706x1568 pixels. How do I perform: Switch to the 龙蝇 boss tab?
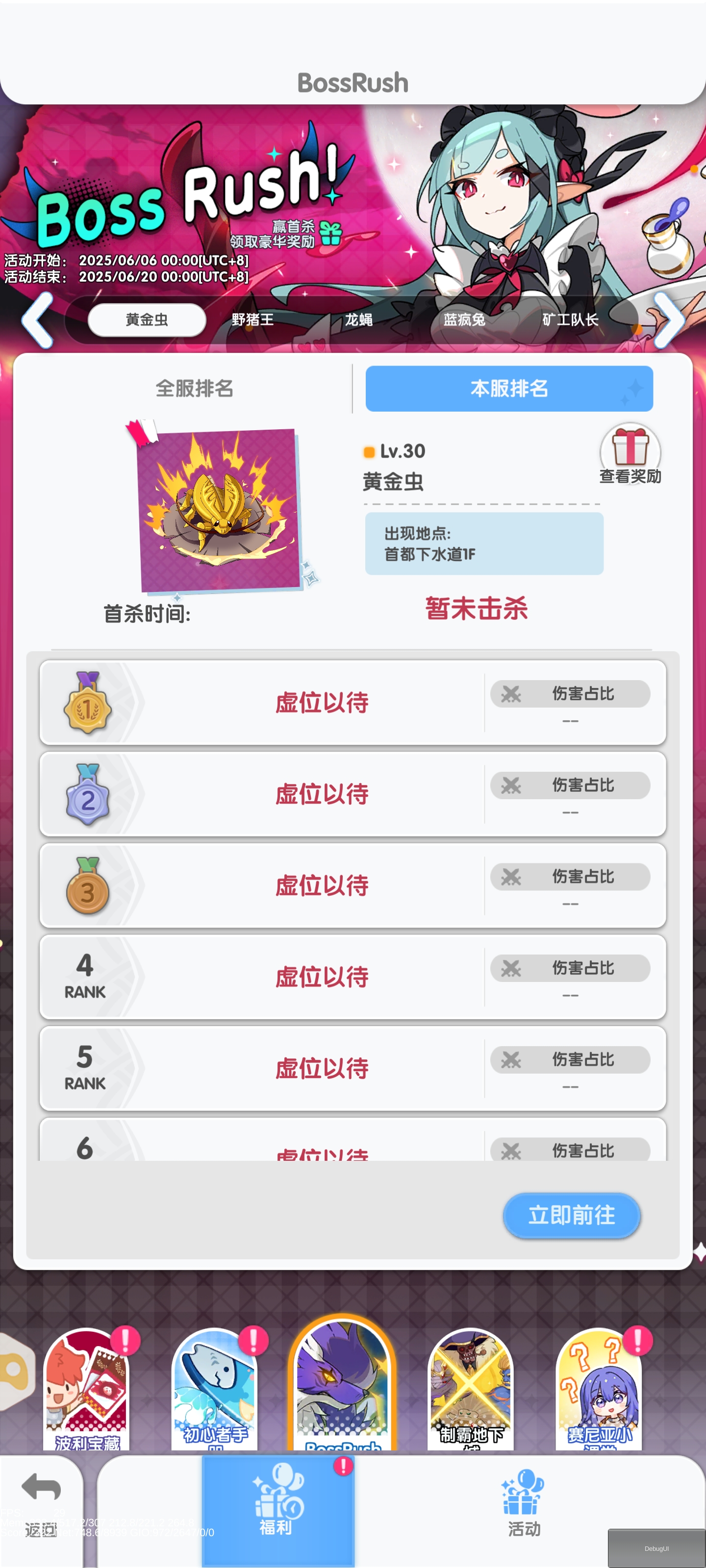point(358,319)
